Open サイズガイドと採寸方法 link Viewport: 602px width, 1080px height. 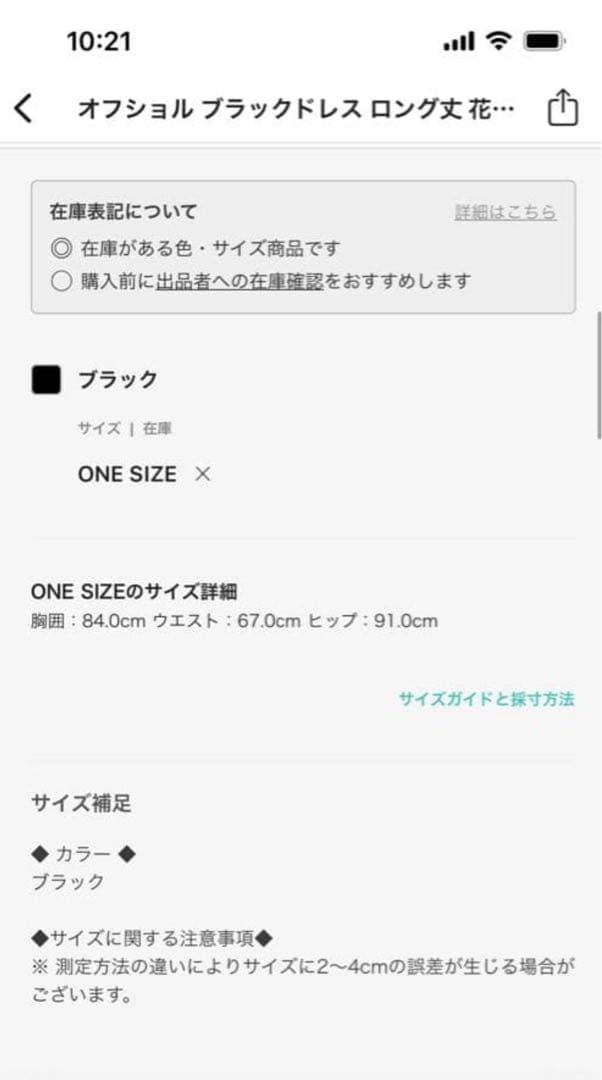click(486, 699)
